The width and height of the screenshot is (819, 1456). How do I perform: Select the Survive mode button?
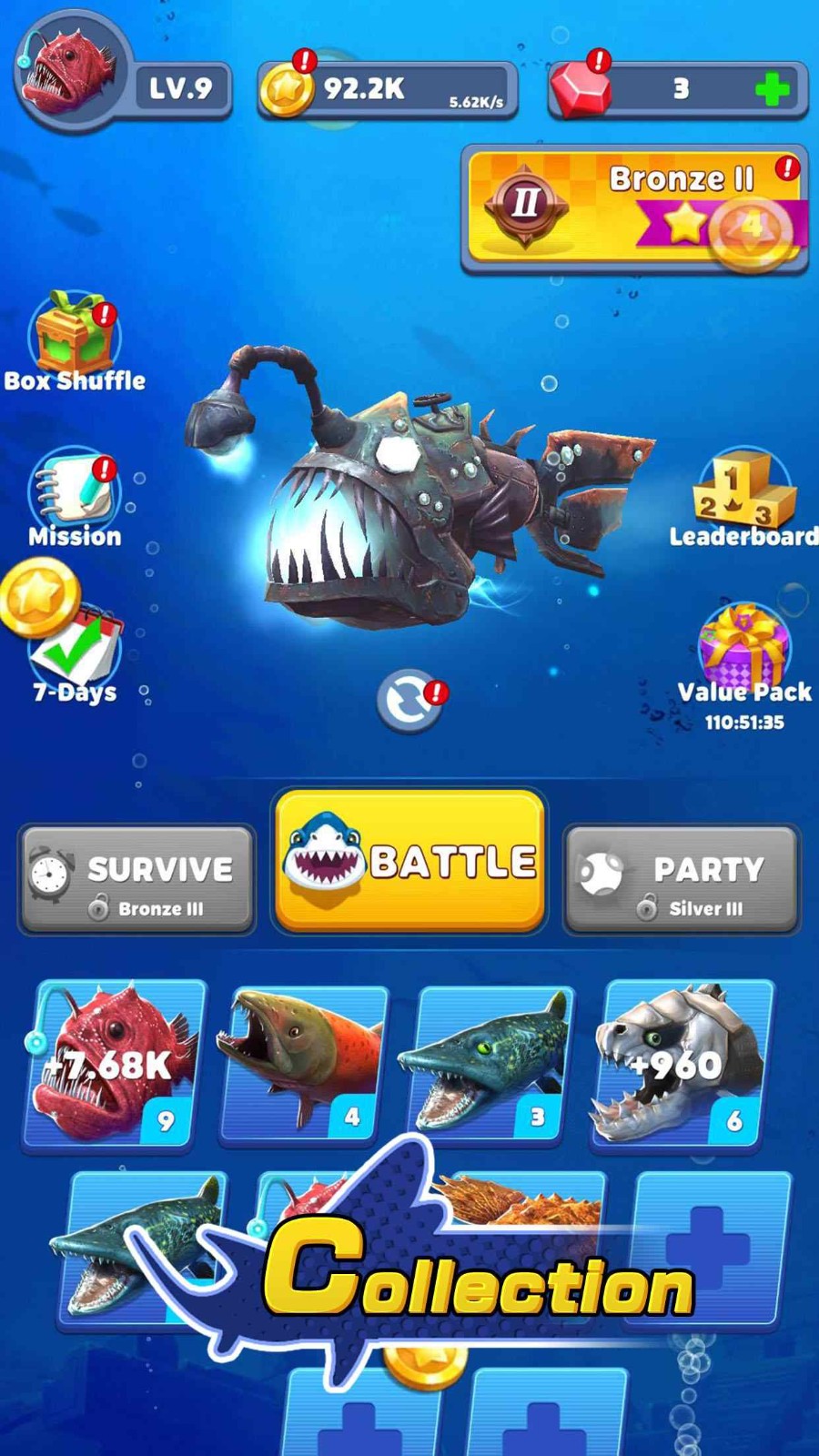click(x=136, y=880)
